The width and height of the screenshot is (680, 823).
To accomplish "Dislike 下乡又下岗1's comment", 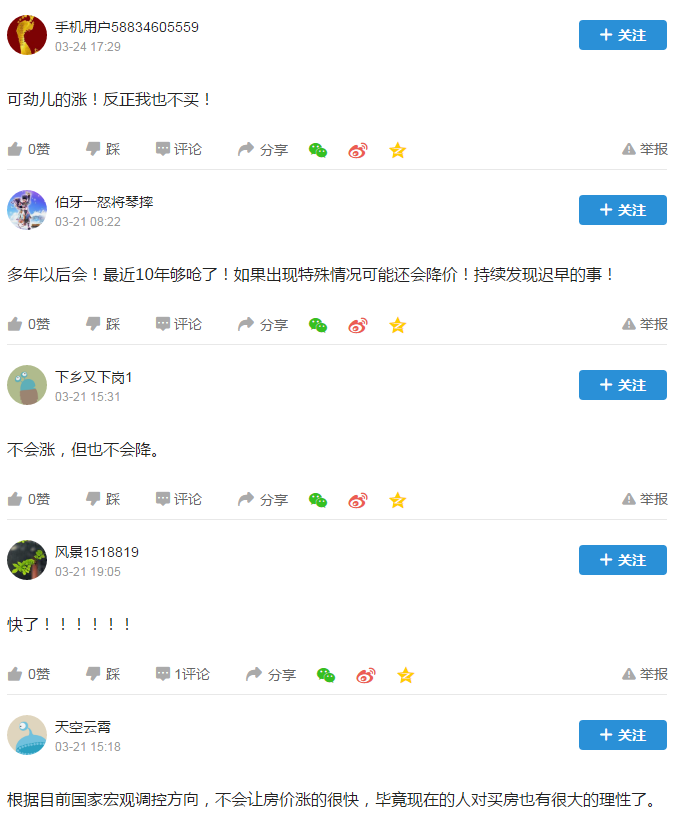I will click(103, 499).
